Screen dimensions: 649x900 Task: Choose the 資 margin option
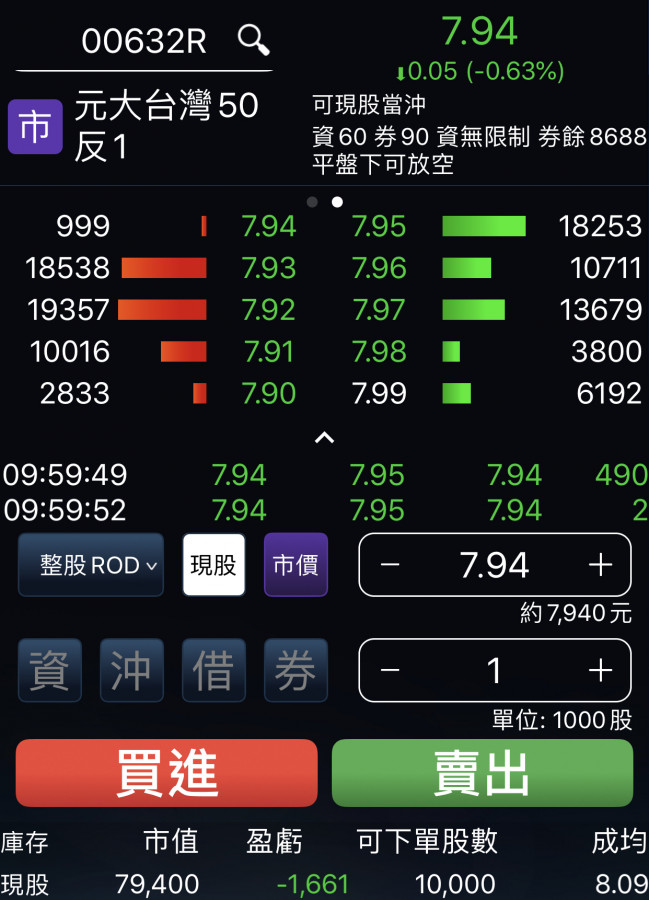click(x=49, y=670)
